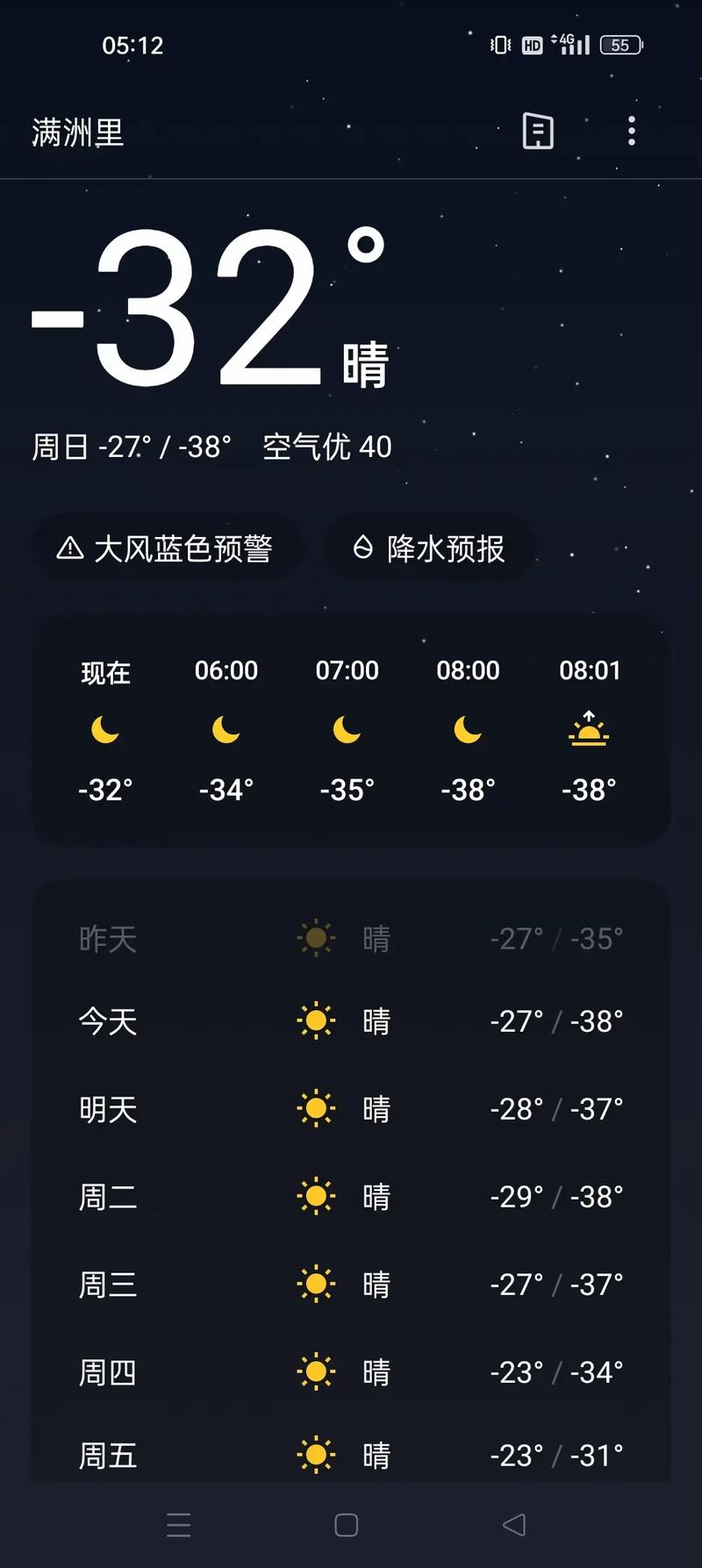702x1568 pixels.
Task: Tap the moon icon under 06:00
Action: pyautogui.click(x=225, y=732)
